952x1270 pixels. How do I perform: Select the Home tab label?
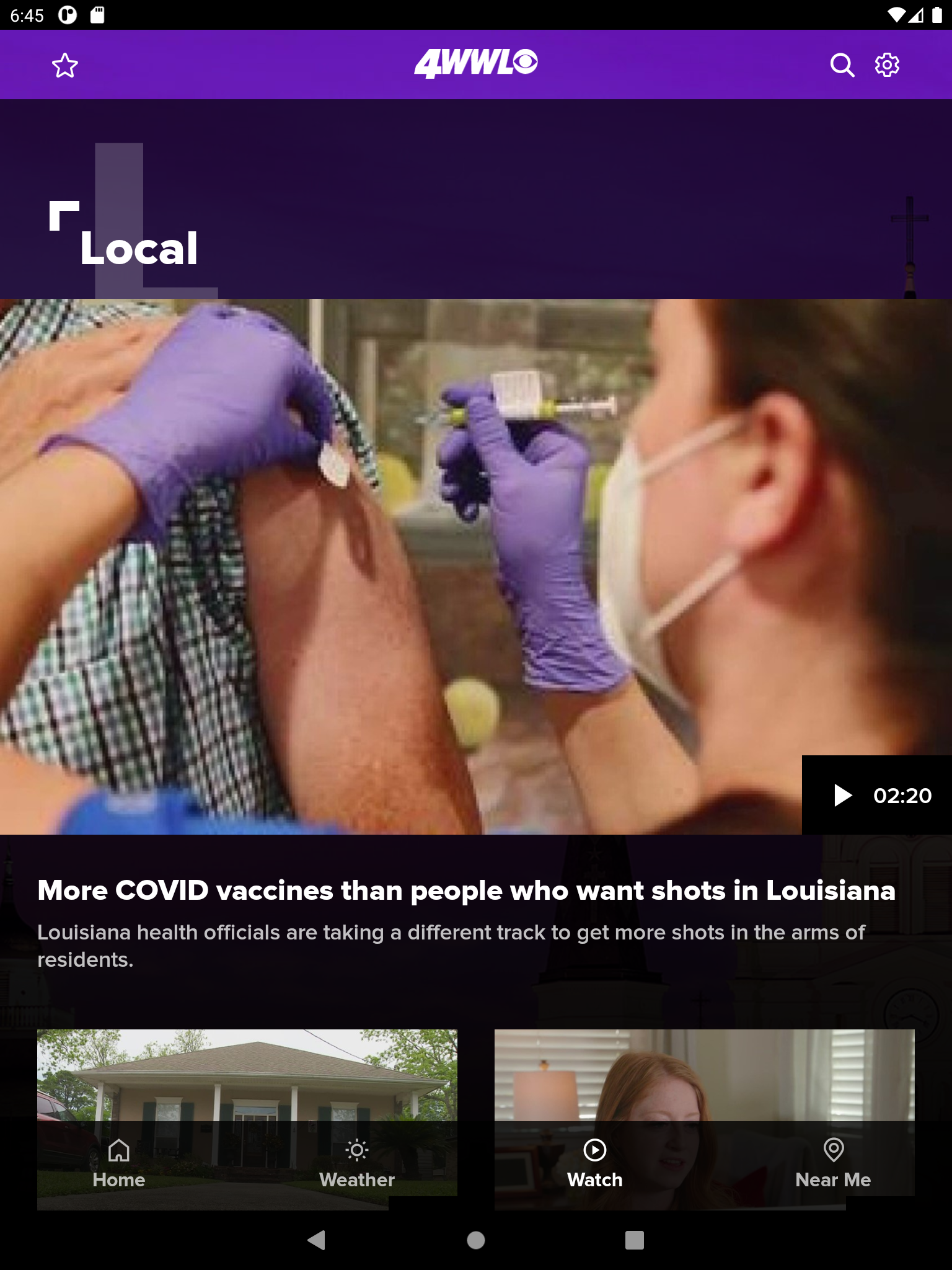point(118,1180)
